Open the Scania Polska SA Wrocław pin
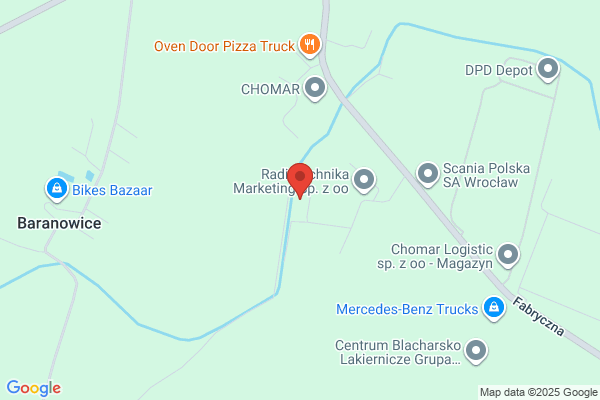 point(428,174)
